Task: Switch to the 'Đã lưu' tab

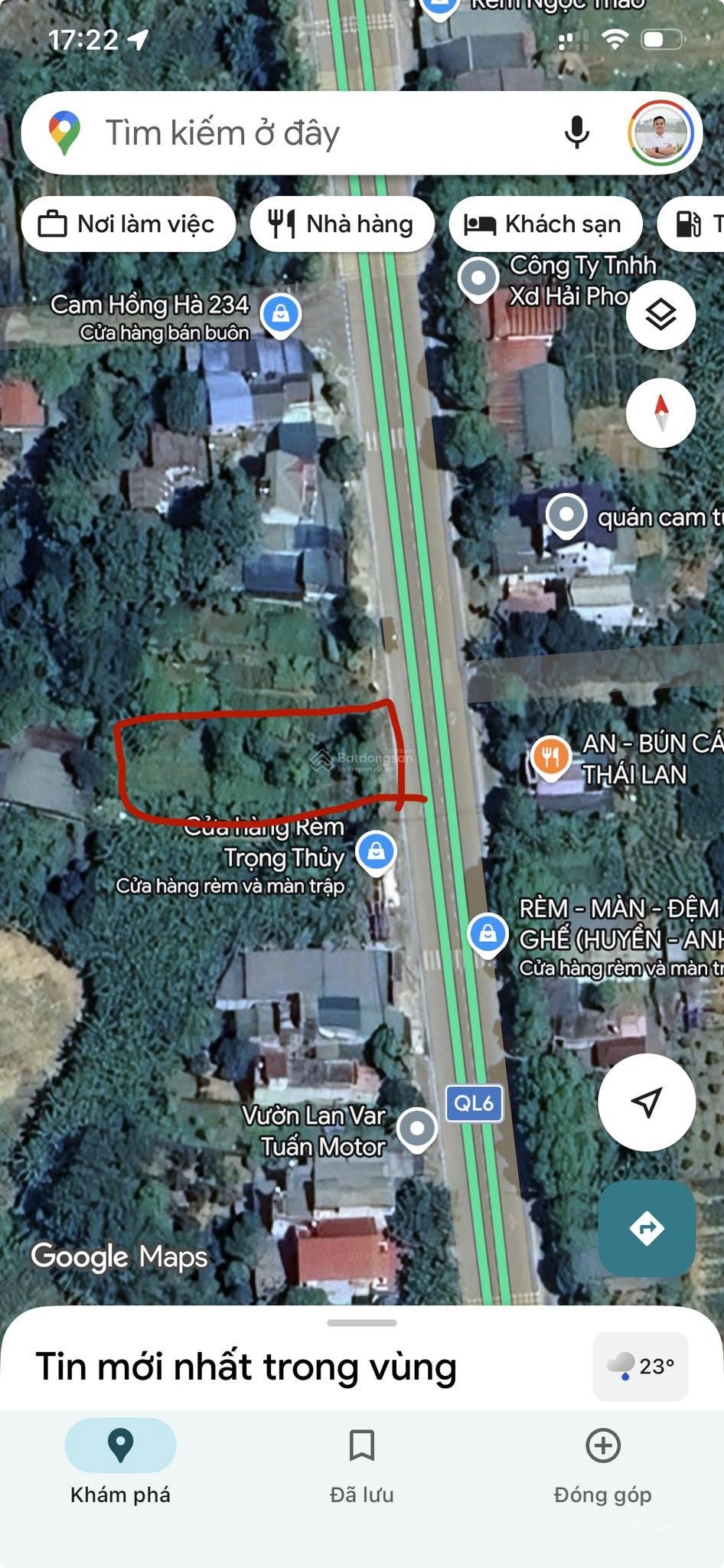Action: 361,1464
